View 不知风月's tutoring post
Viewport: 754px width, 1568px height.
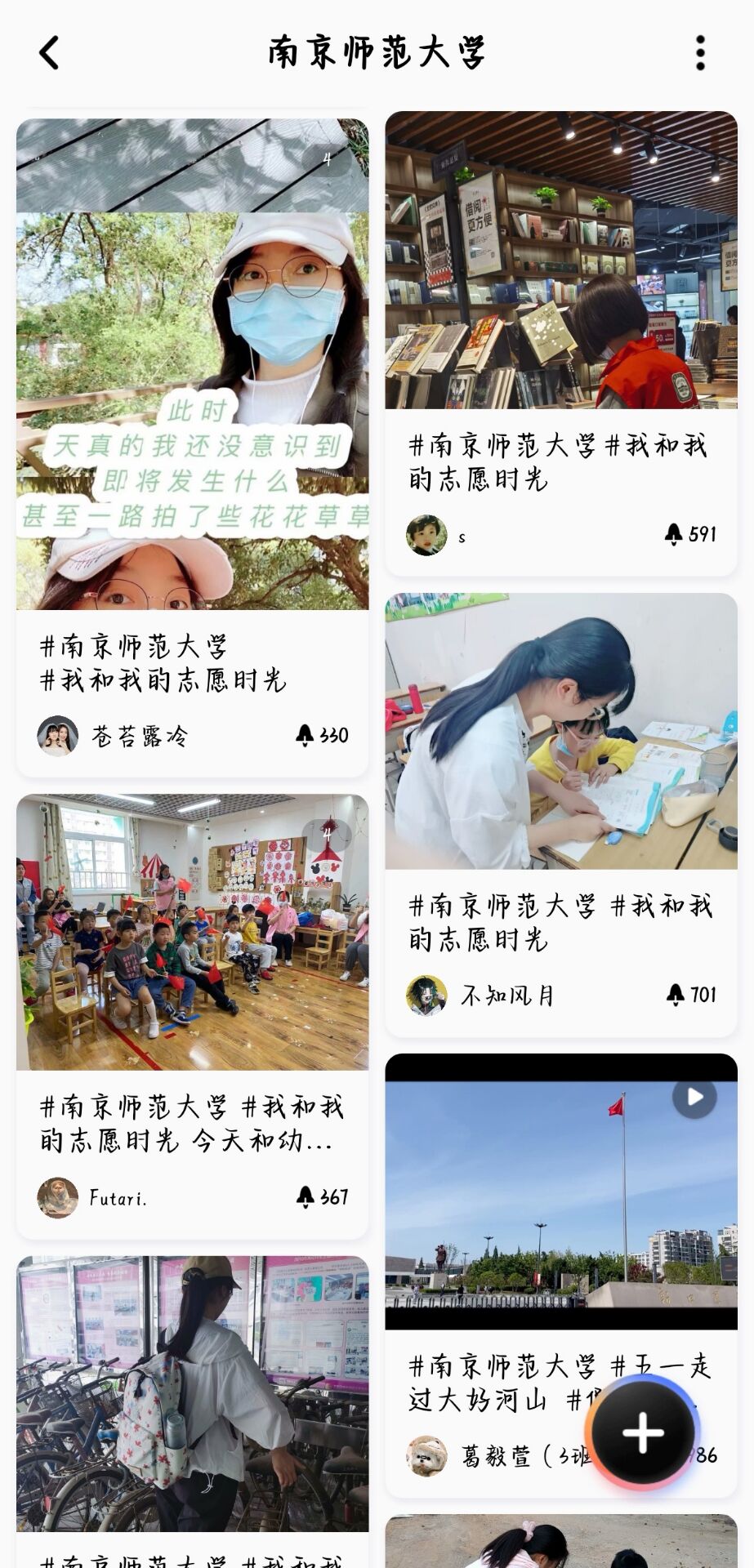(561, 731)
